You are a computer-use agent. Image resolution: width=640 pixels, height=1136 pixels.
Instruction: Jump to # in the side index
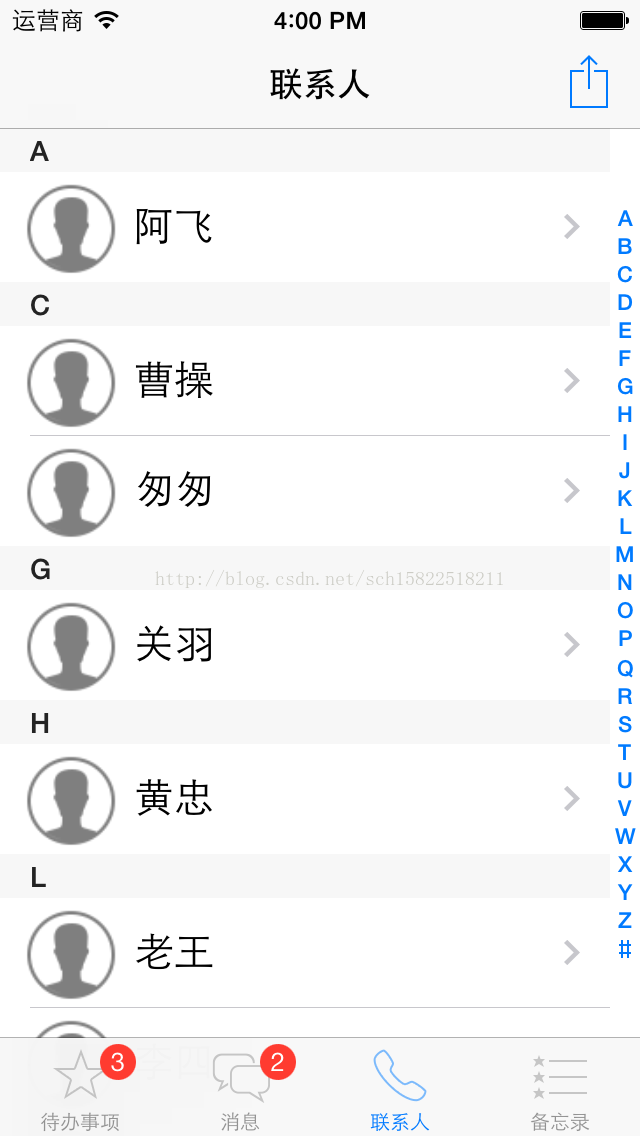(x=625, y=948)
